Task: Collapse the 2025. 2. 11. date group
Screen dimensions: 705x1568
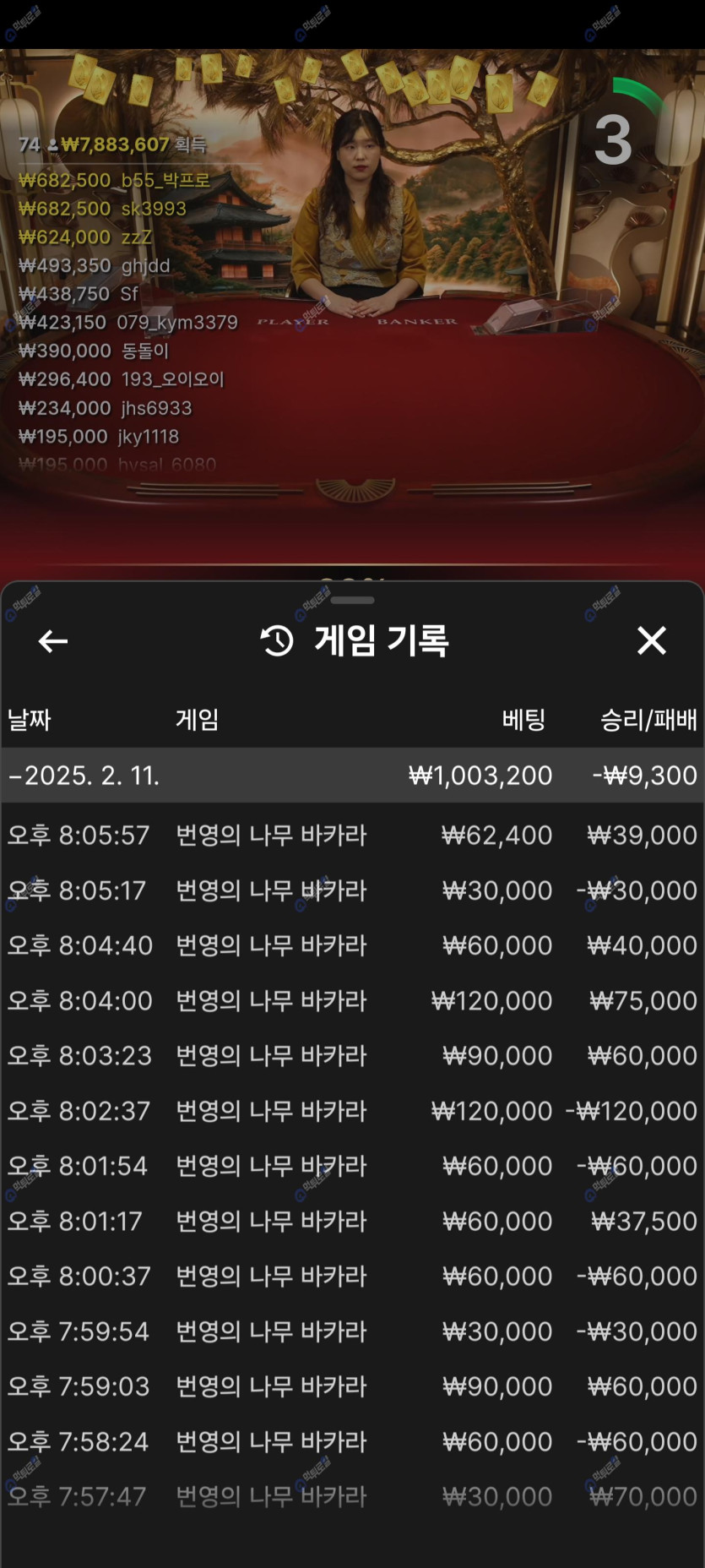Action: (x=84, y=776)
